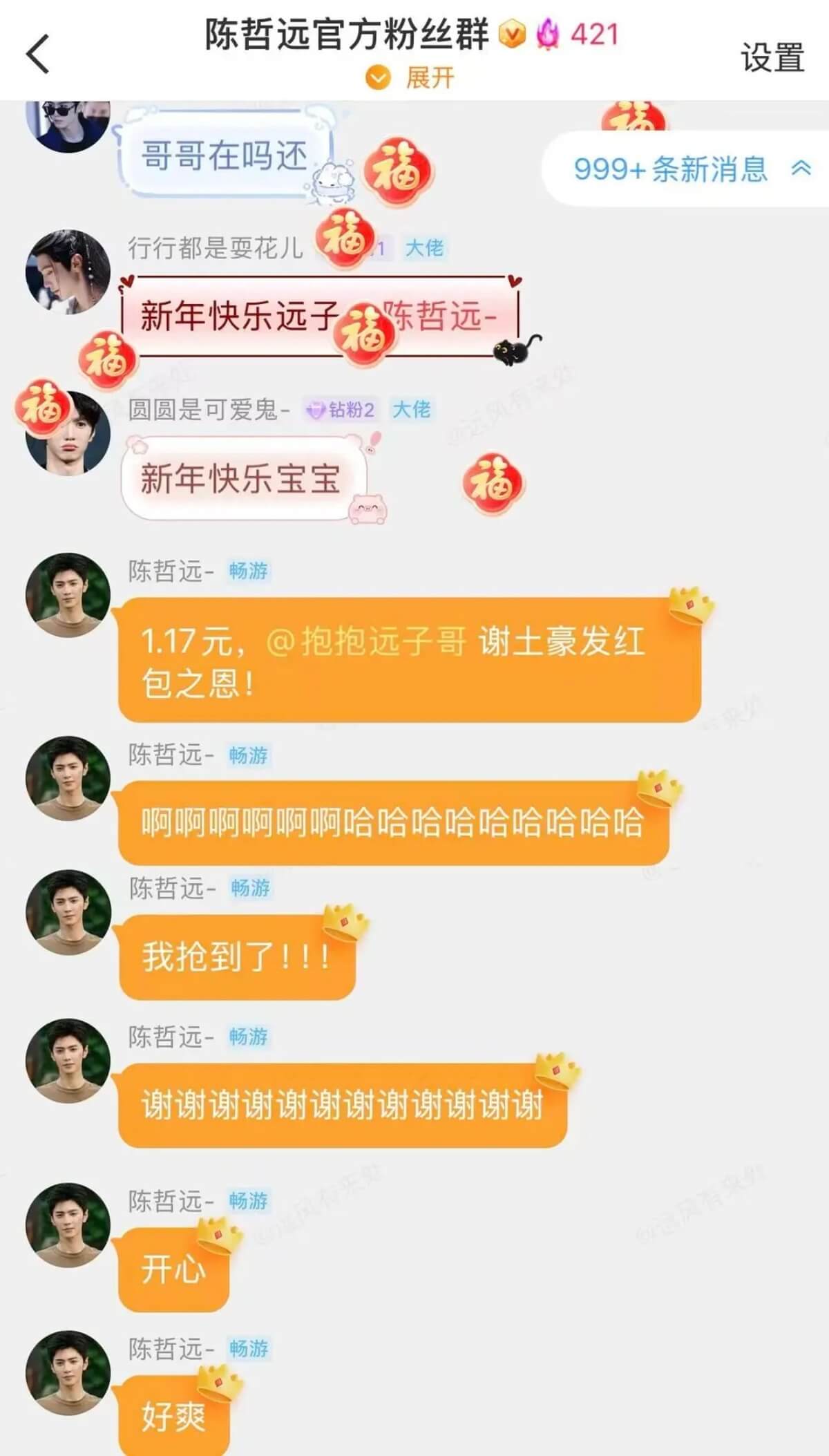Tap the @抱抱远子哥 mention in the message

[366, 641]
